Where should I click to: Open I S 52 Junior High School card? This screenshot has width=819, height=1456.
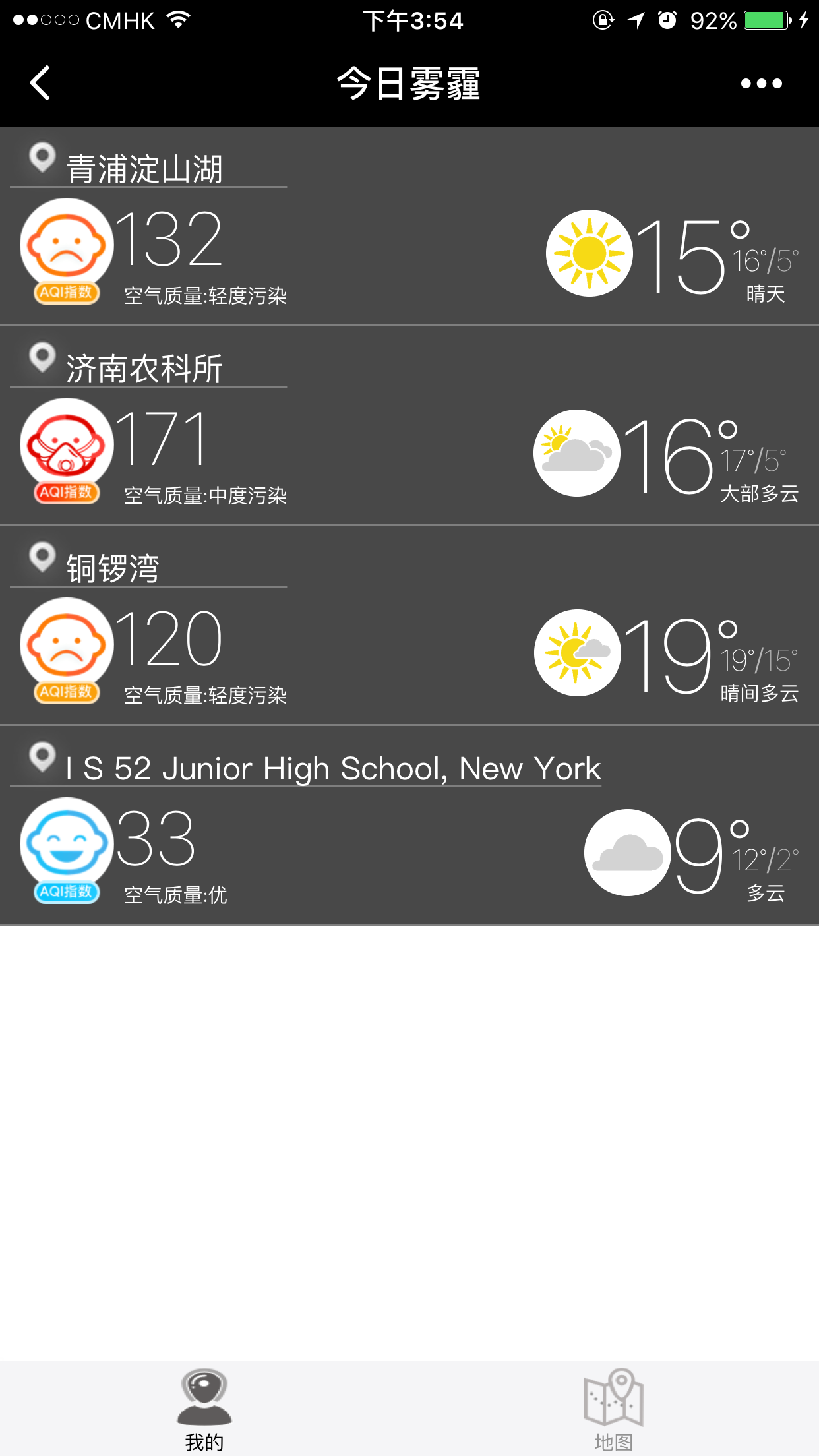(409, 826)
